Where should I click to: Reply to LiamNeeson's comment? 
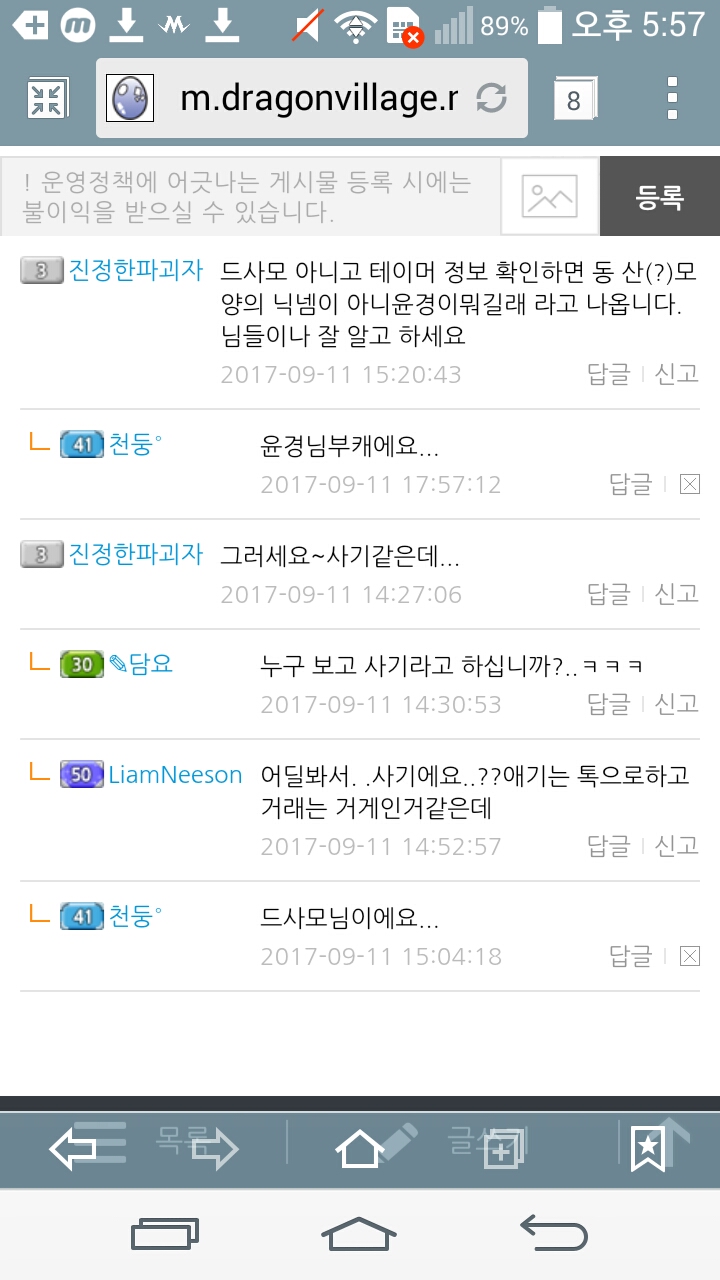point(608,846)
